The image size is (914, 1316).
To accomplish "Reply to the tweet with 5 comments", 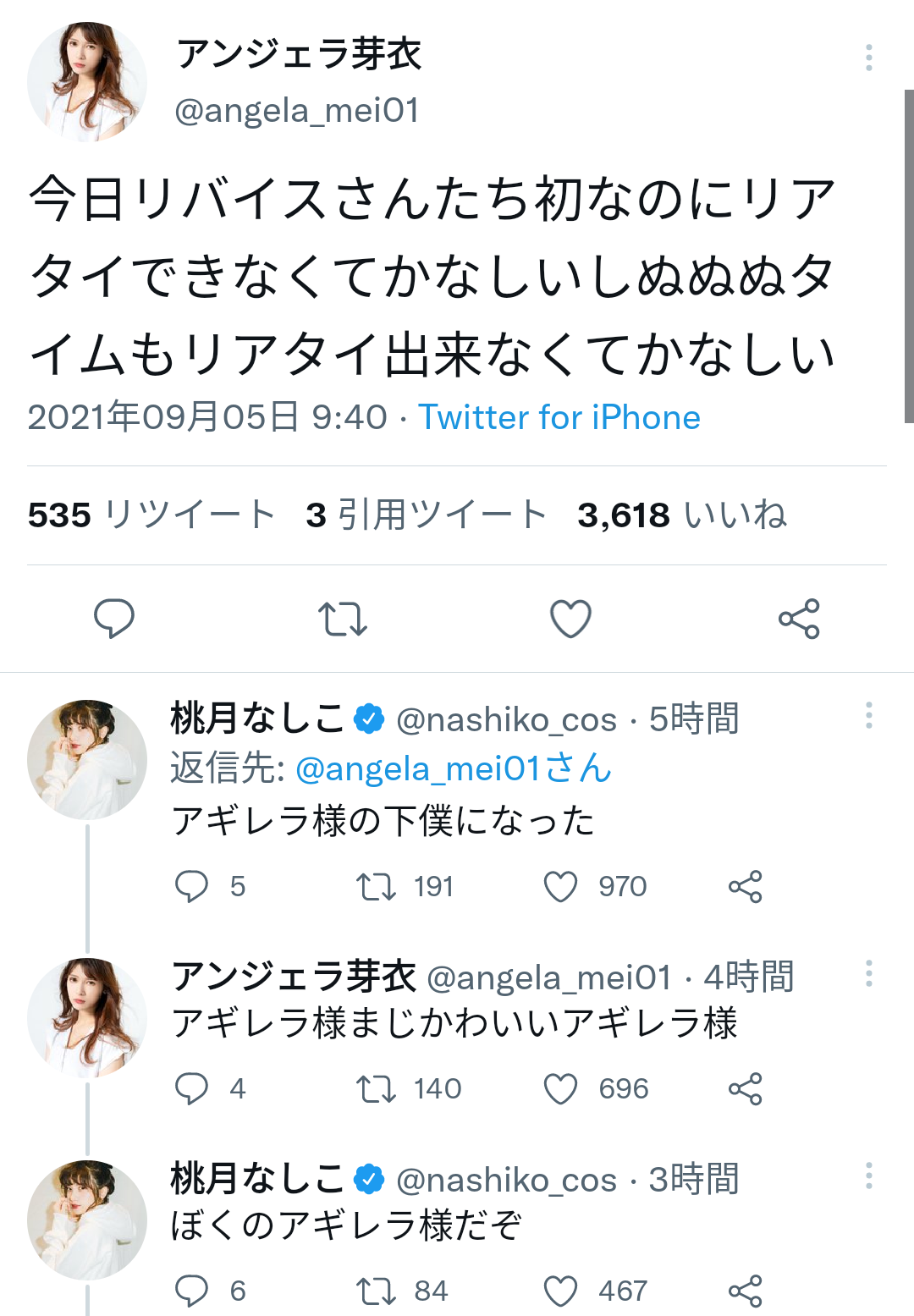I will point(191,887).
